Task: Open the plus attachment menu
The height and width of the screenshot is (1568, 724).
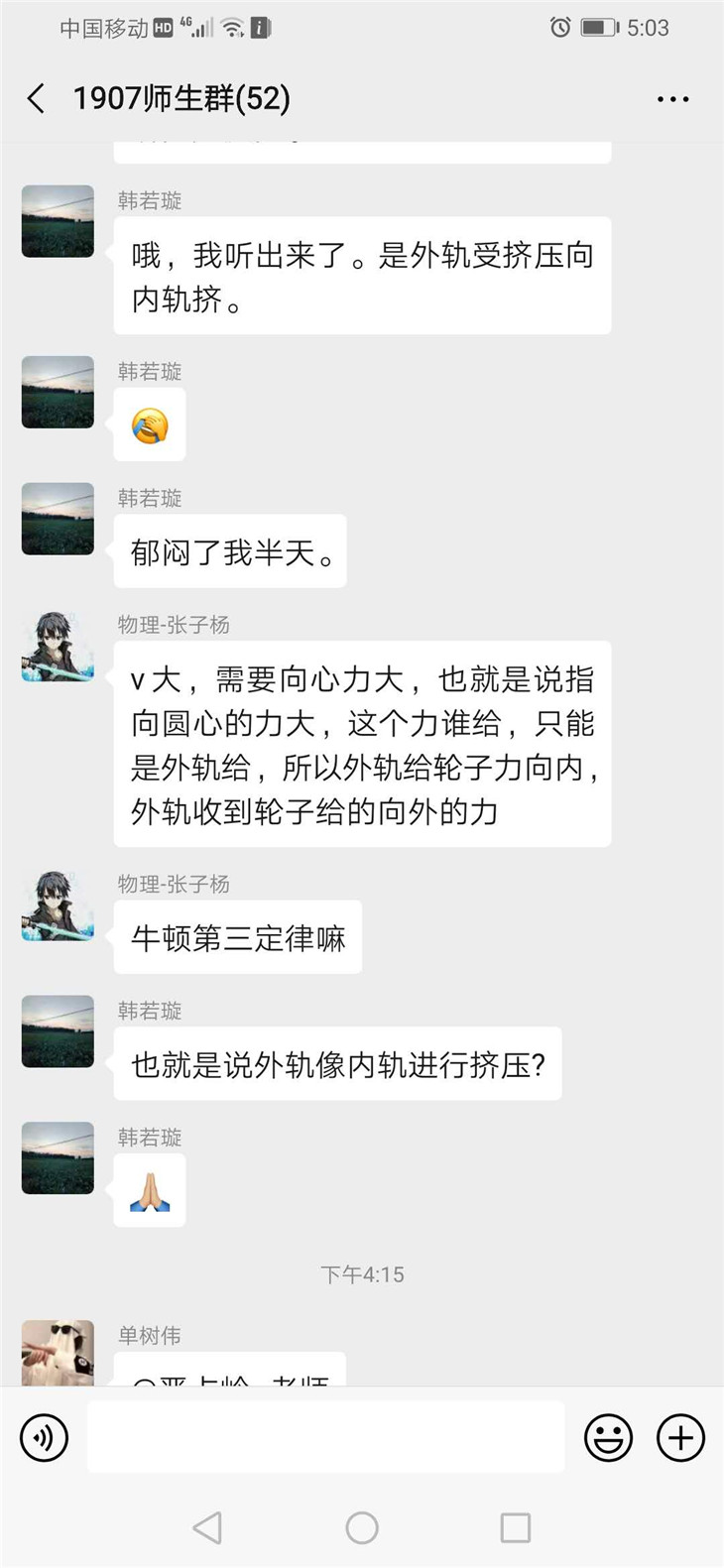Action: pyautogui.click(x=680, y=1437)
